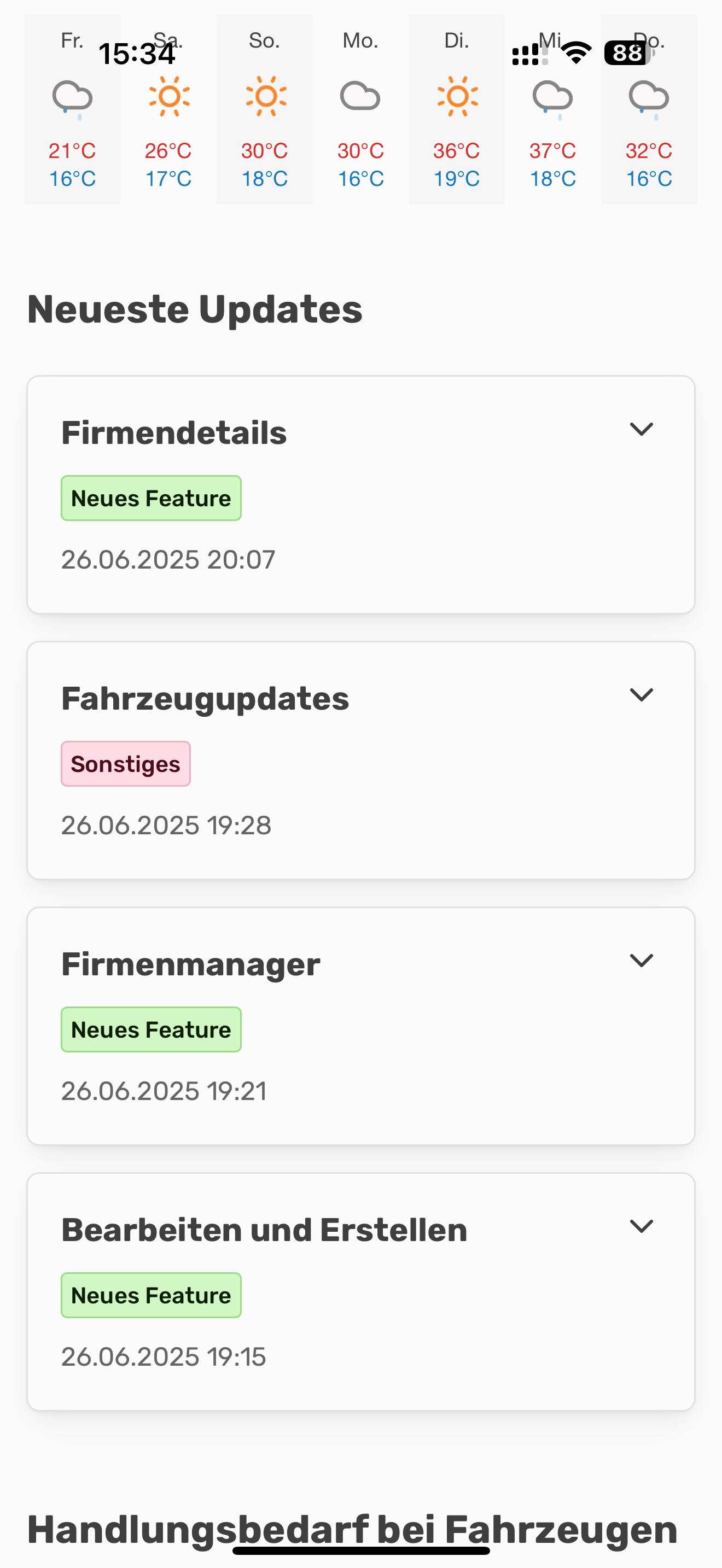The image size is (722, 1568).
Task: Expand the Fahrzeugupdates update card
Action: pos(641,694)
